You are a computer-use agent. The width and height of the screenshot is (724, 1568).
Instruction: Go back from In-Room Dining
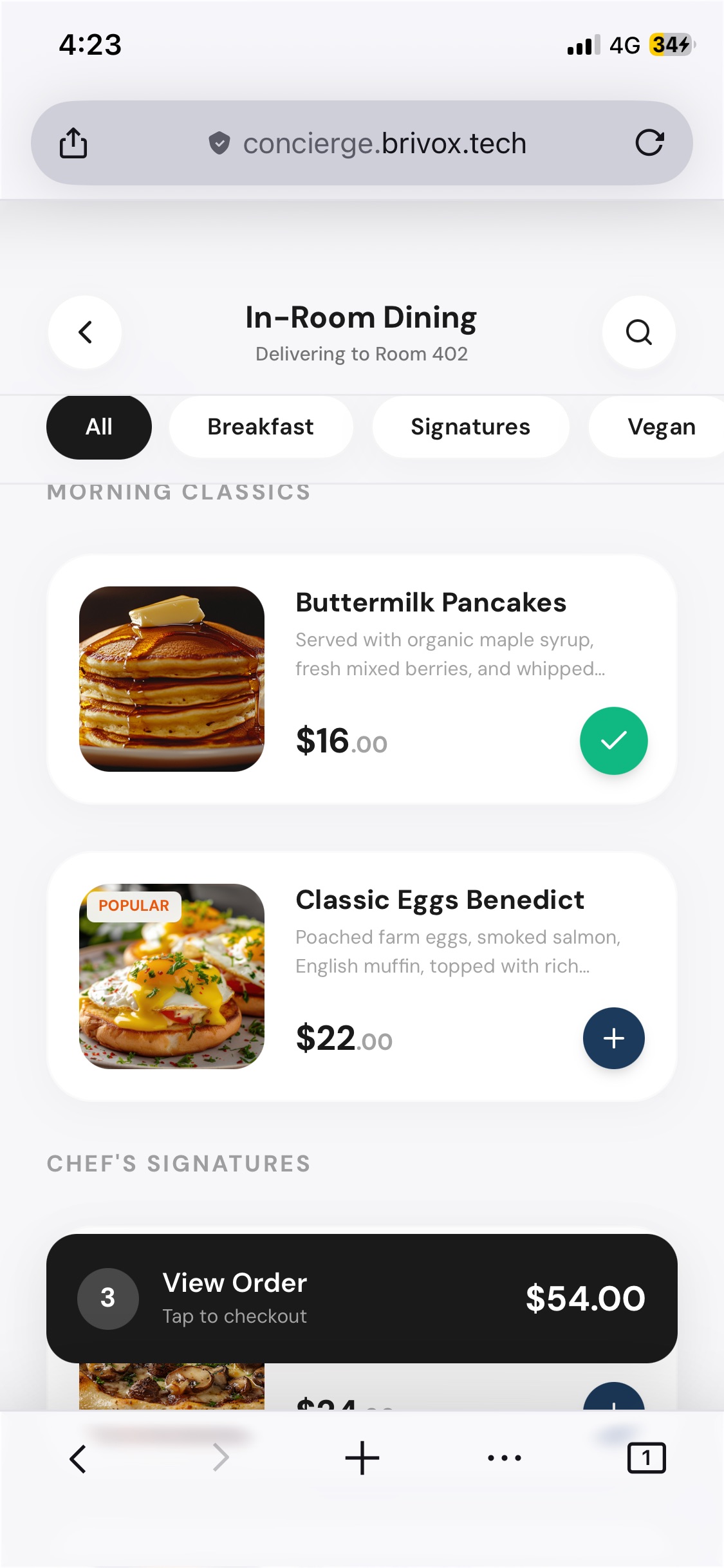pyautogui.click(x=85, y=332)
